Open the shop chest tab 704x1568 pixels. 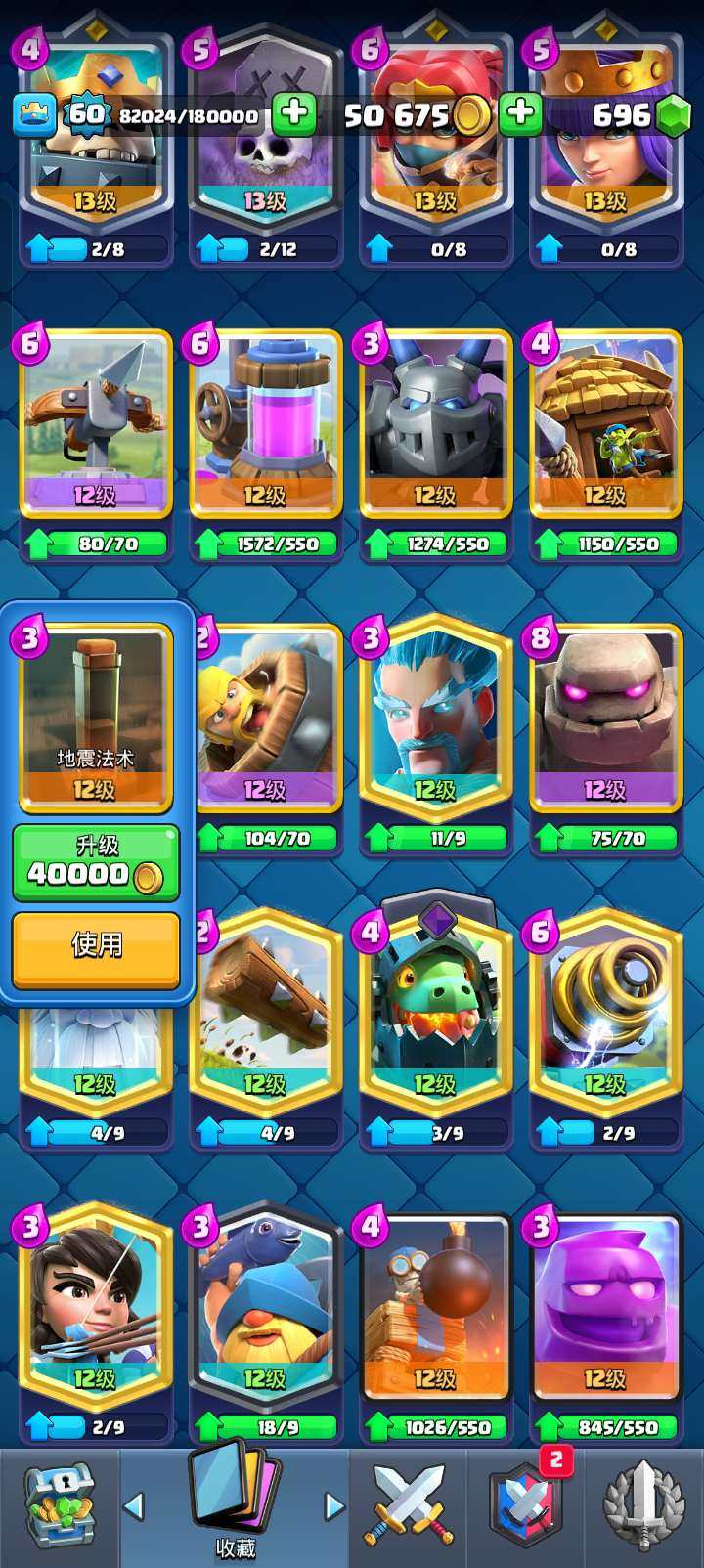pyautogui.click(x=59, y=1507)
